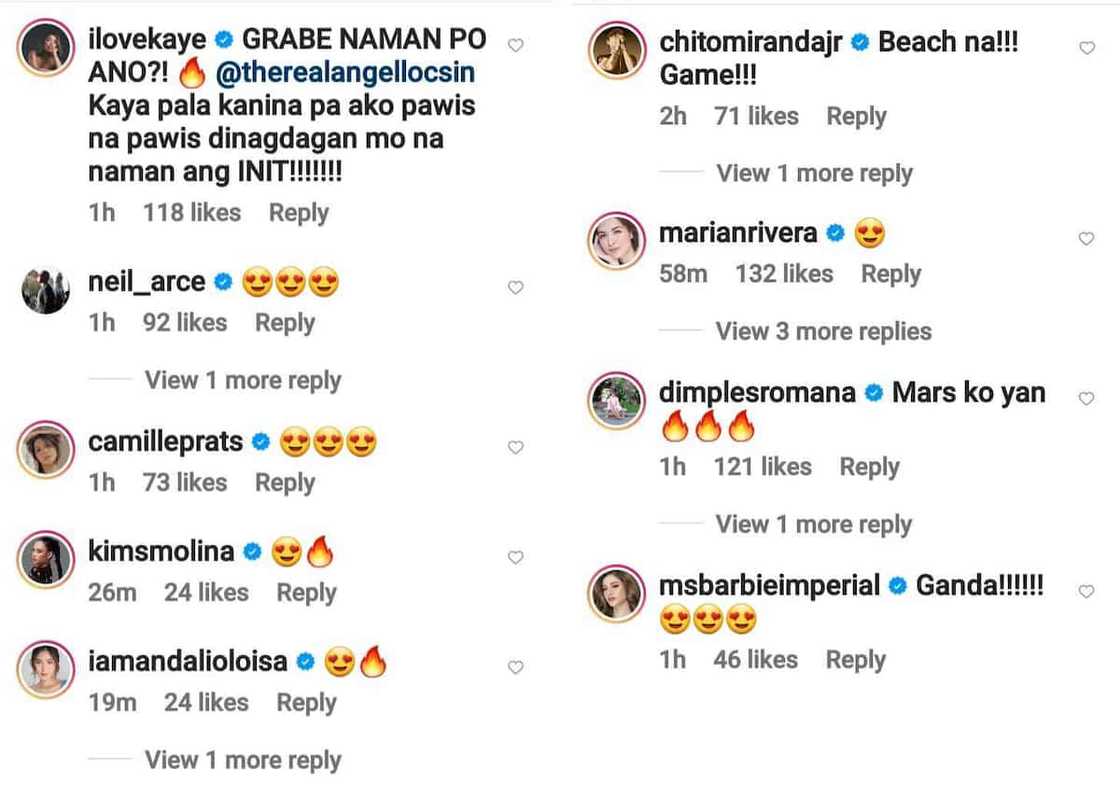Like ilovekaye's comment

pyautogui.click(x=516, y=45)
